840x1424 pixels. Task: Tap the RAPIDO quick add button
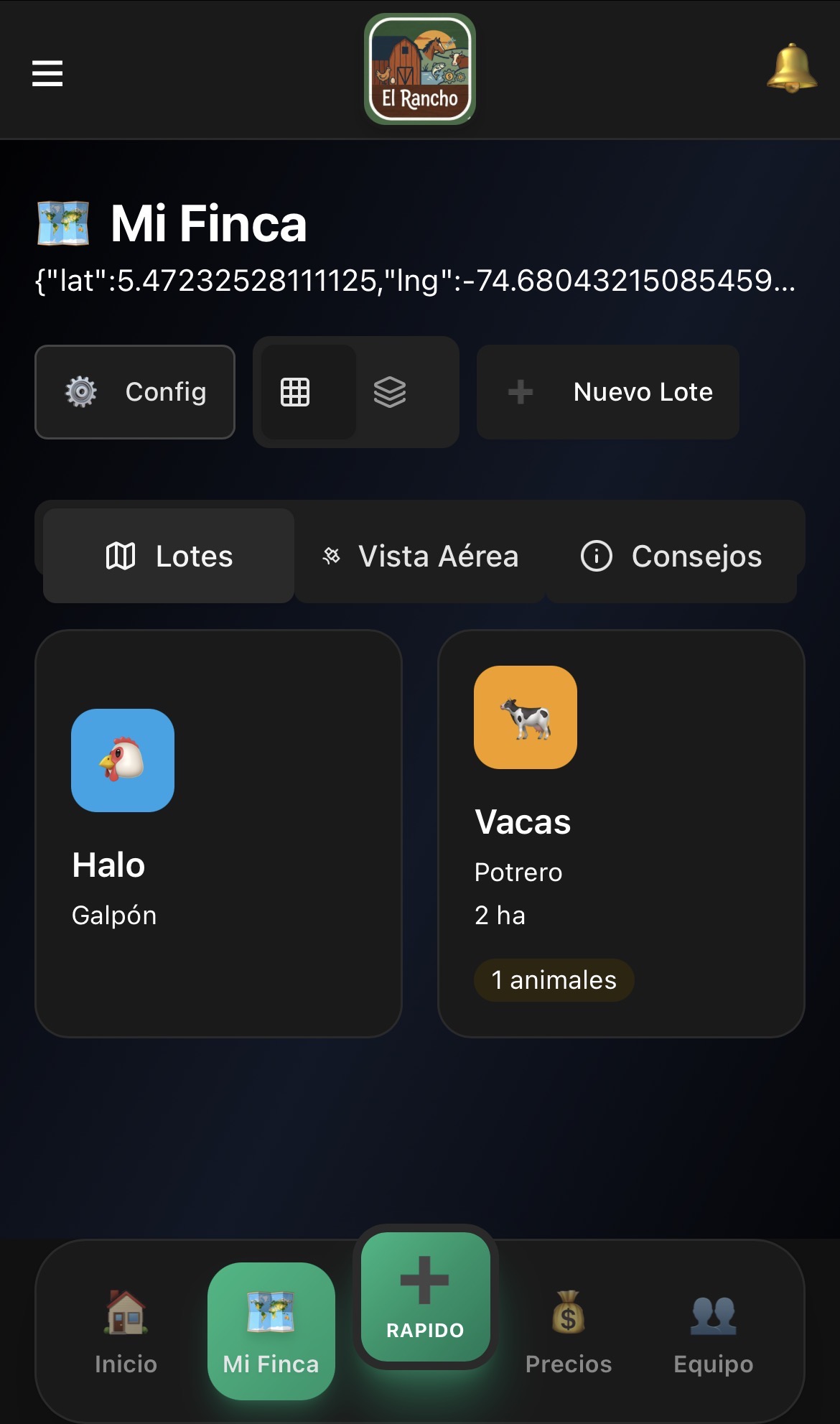click(x=425, y=1296)
